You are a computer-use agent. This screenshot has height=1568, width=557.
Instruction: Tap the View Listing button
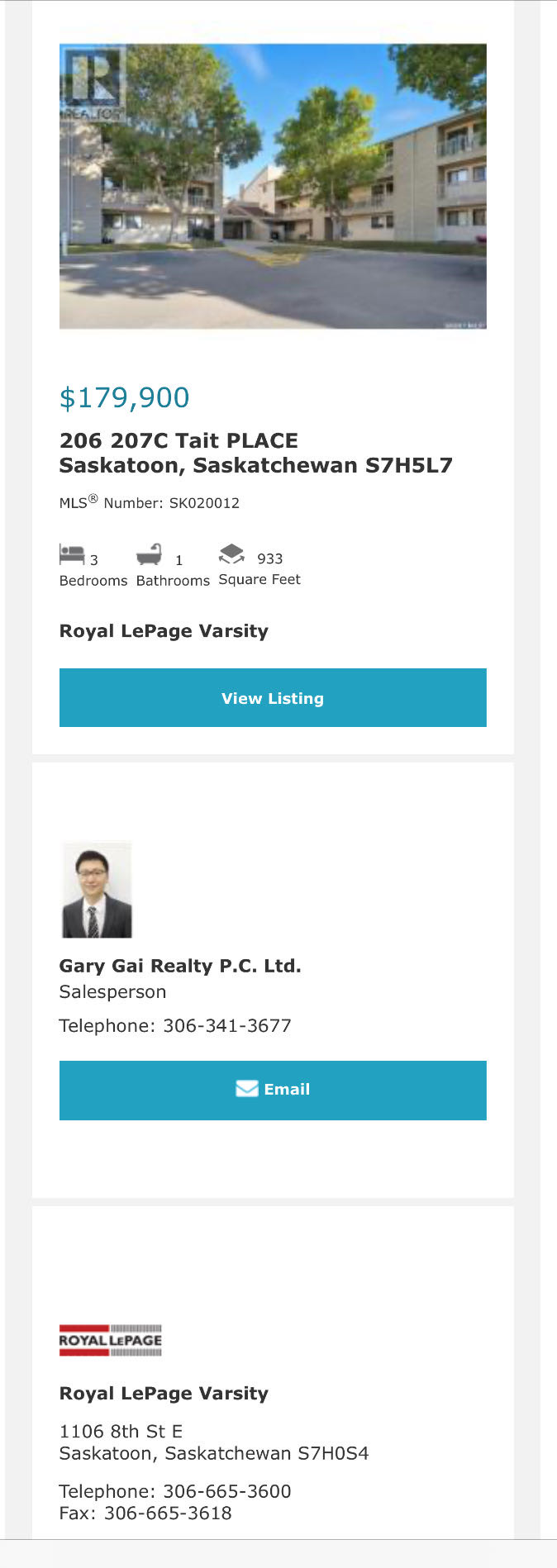(x=273, y=698)
